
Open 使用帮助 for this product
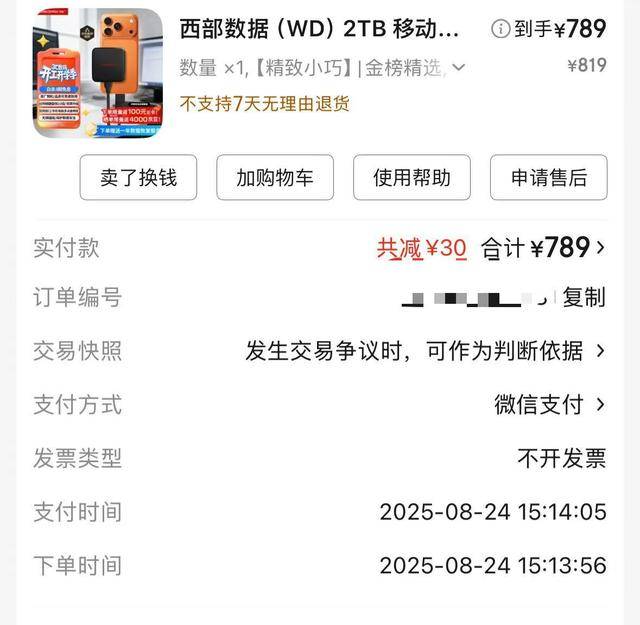click(x=412, y=178)
